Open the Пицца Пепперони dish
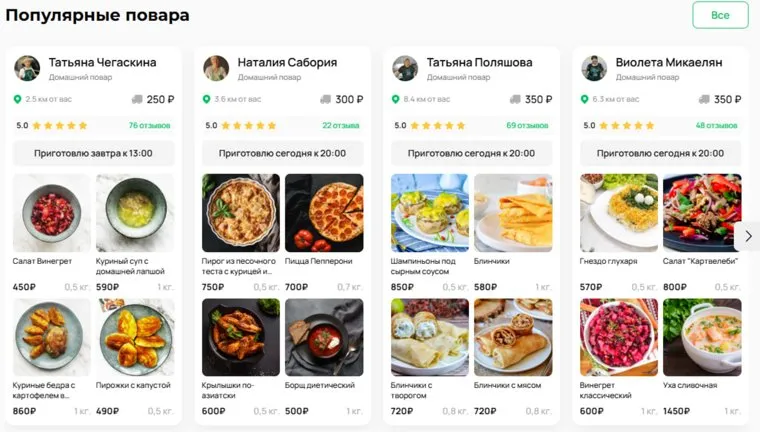The height and width of the screenshot is (432, 760). coord(323,213)
